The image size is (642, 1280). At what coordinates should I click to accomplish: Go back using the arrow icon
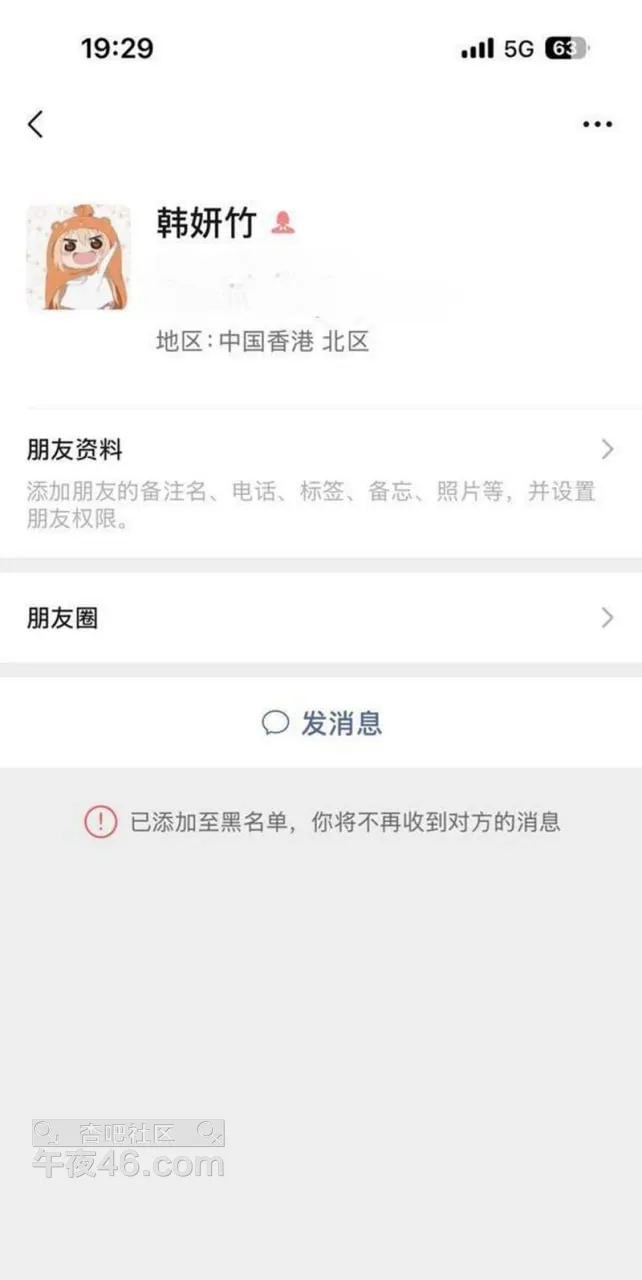36,124
